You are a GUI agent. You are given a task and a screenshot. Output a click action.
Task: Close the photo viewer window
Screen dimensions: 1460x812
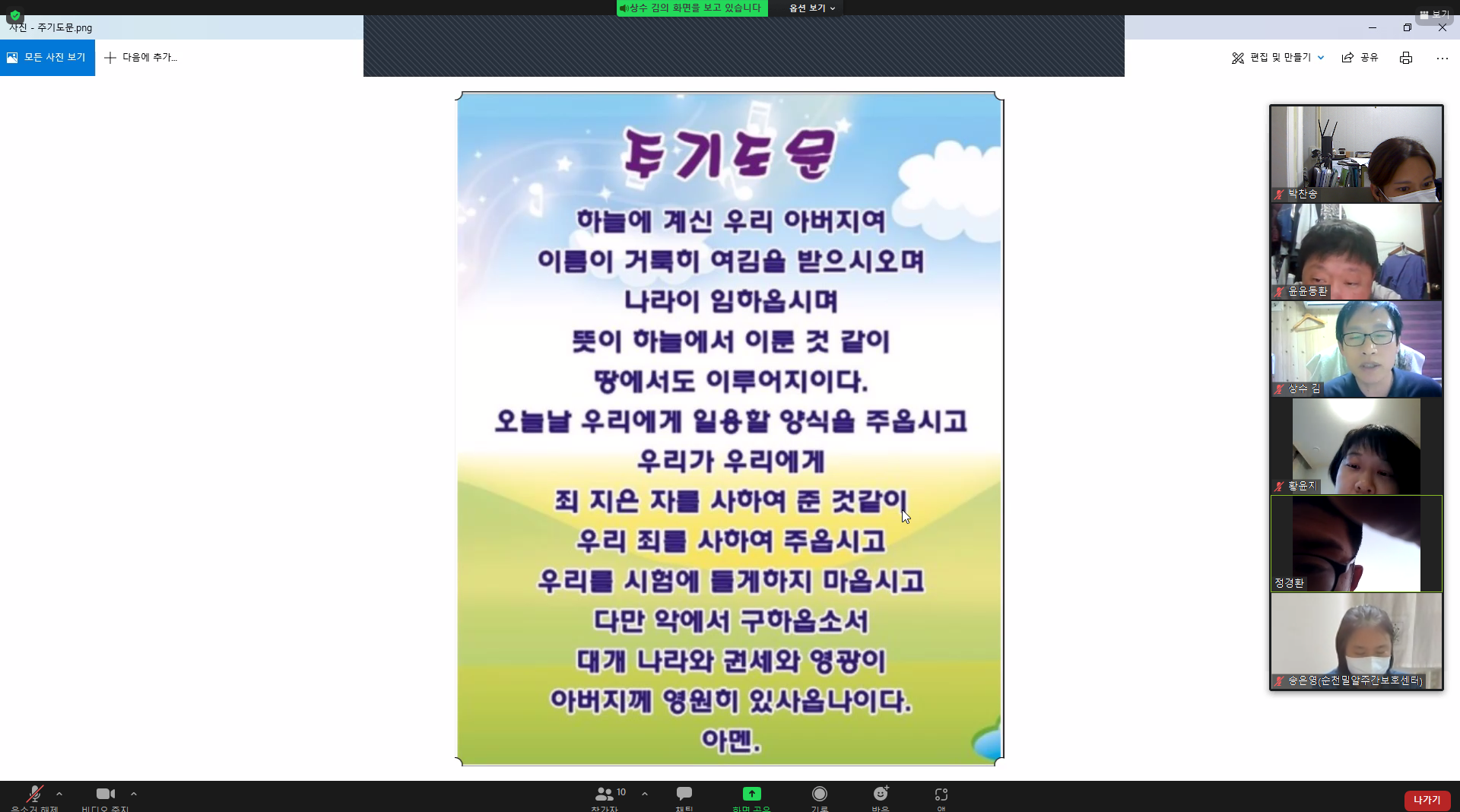pos(1442,27)
